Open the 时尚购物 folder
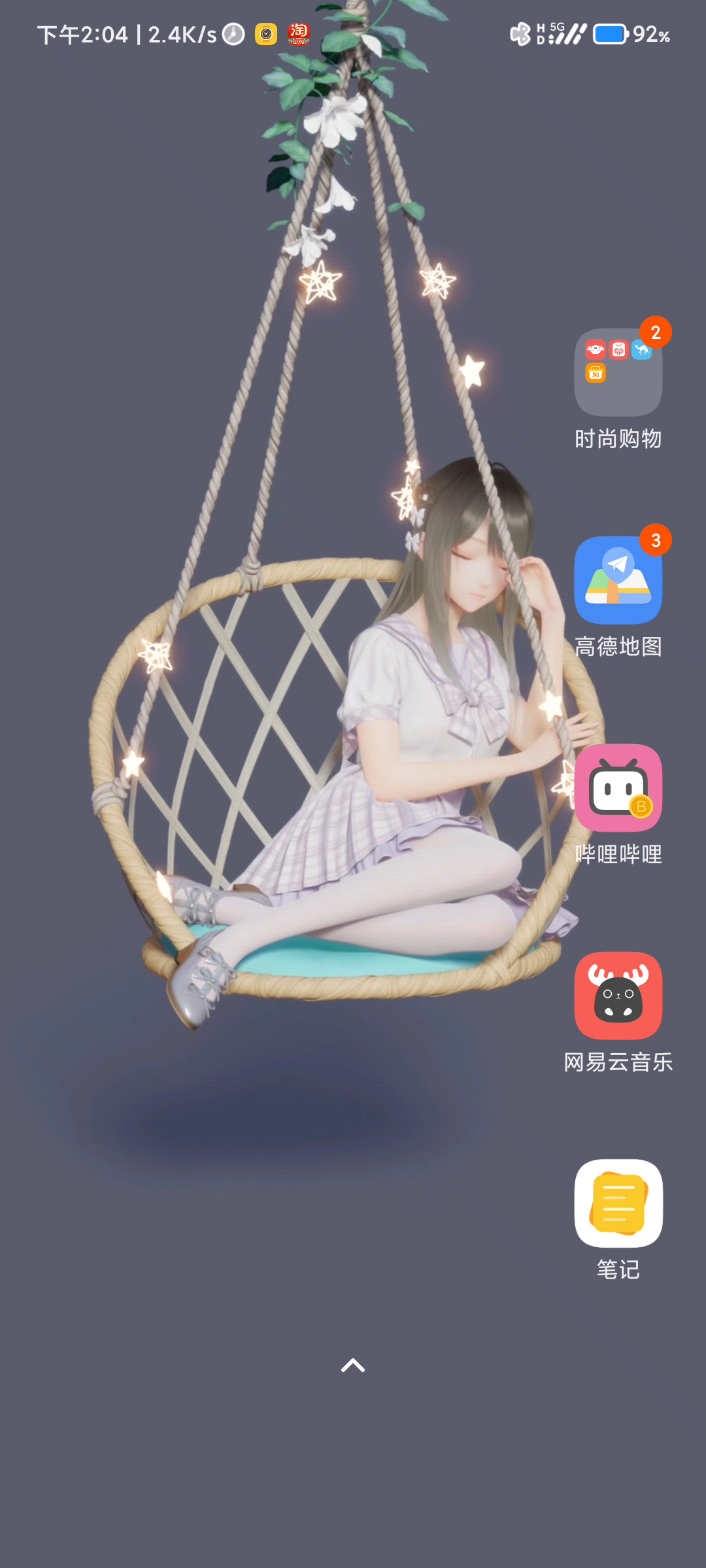This screenshot has height=1568, width=706. [x=618, y=372]
